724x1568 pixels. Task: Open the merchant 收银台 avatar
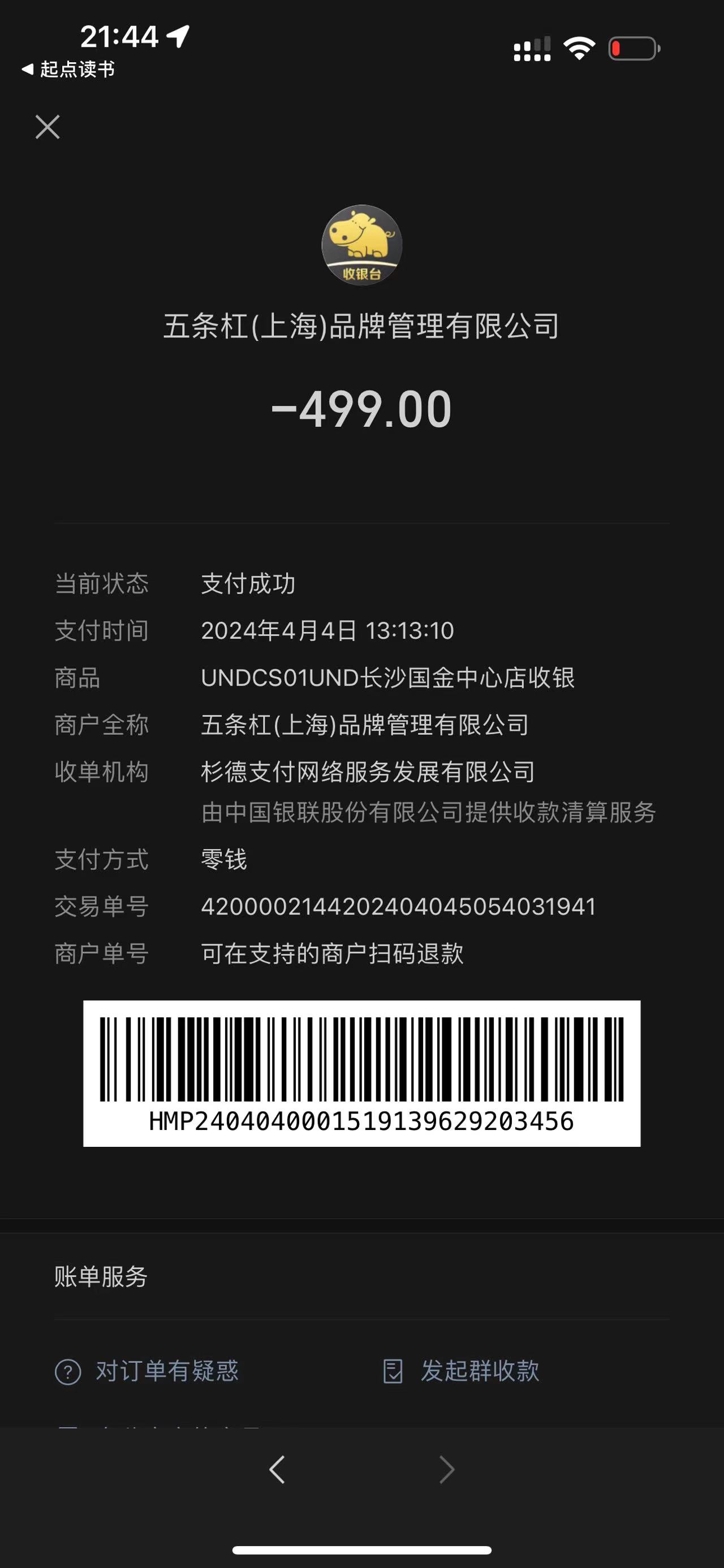click(361, 245)
